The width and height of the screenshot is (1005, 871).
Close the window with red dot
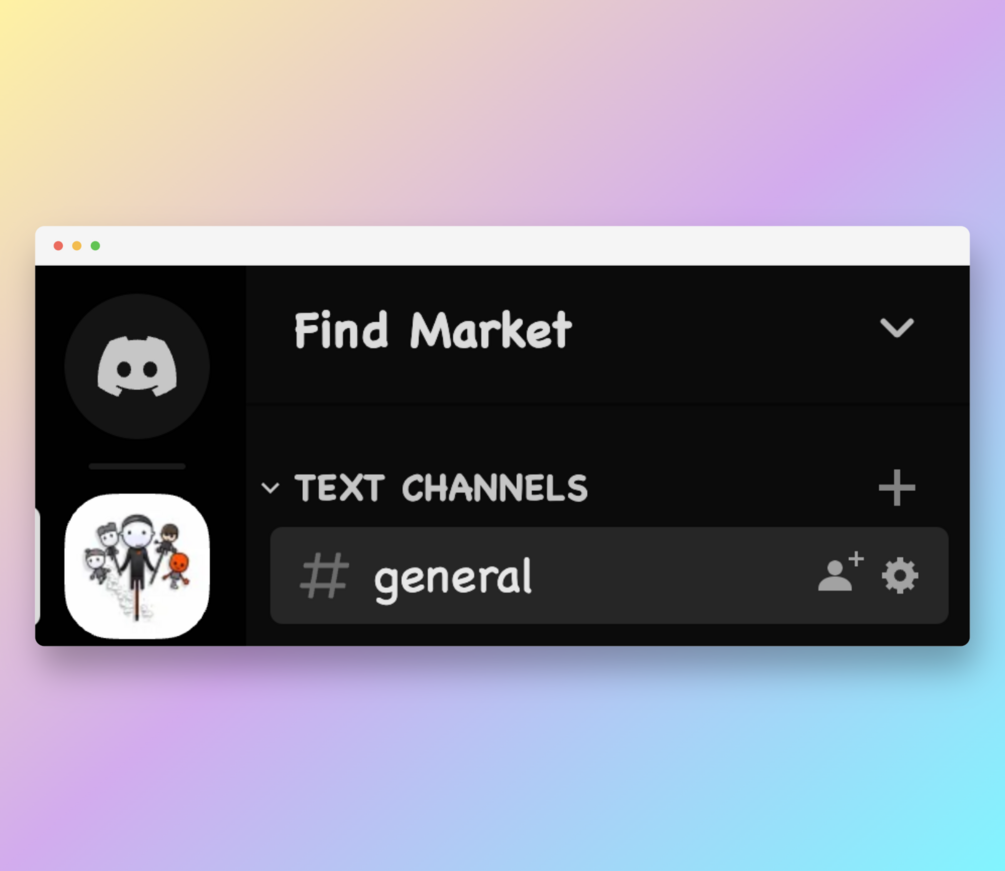coord(58,246)
